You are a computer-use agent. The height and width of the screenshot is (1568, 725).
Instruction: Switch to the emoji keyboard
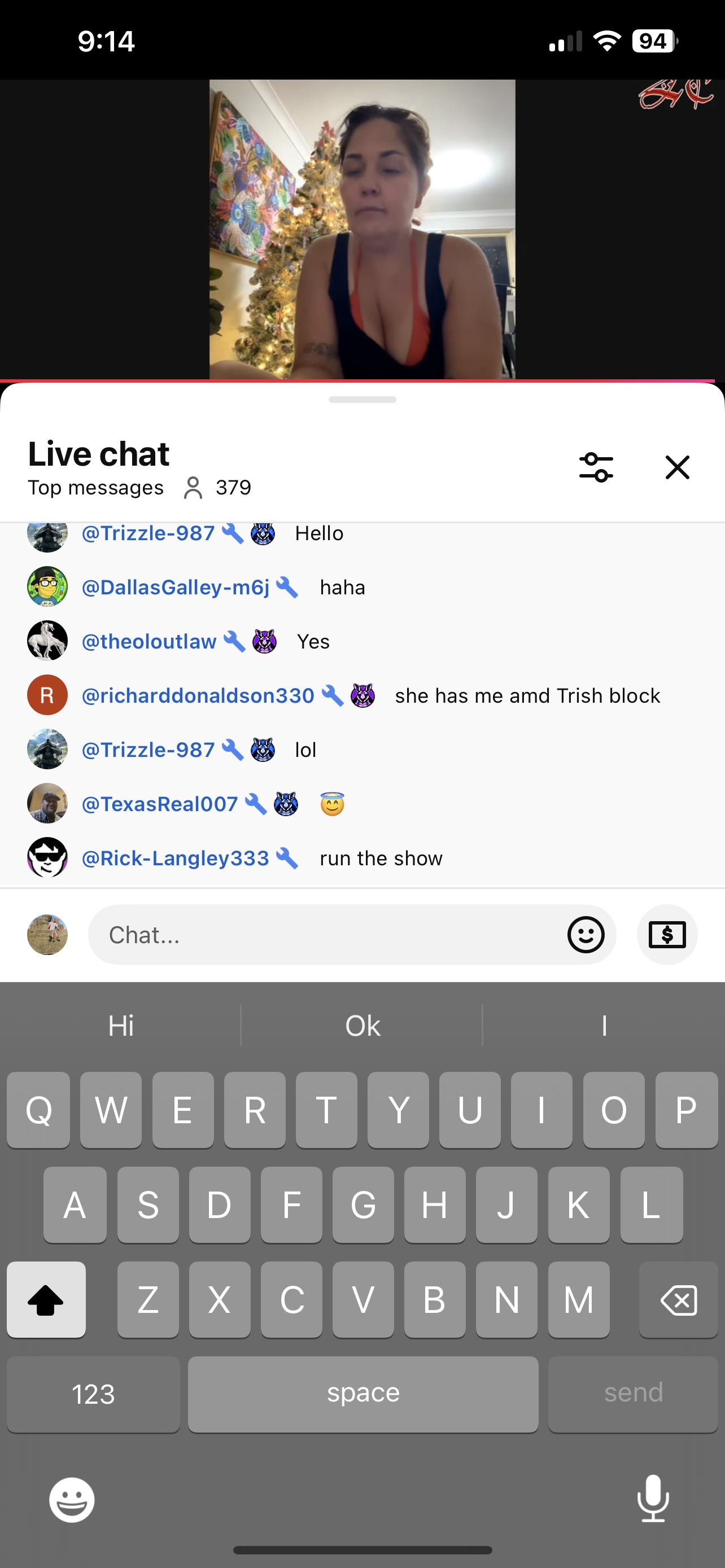(x=72, y=1500)
